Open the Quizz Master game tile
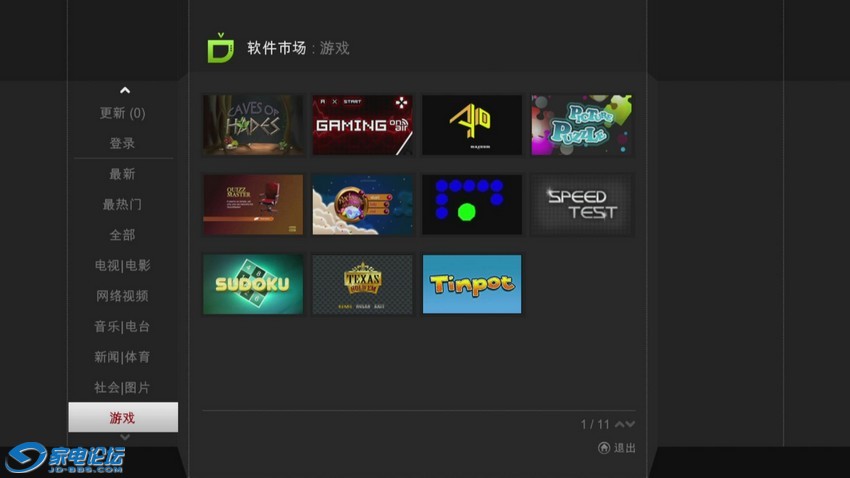Image resolution: width=850 pixels, height=478 pixels. click(x=252, y=205)
